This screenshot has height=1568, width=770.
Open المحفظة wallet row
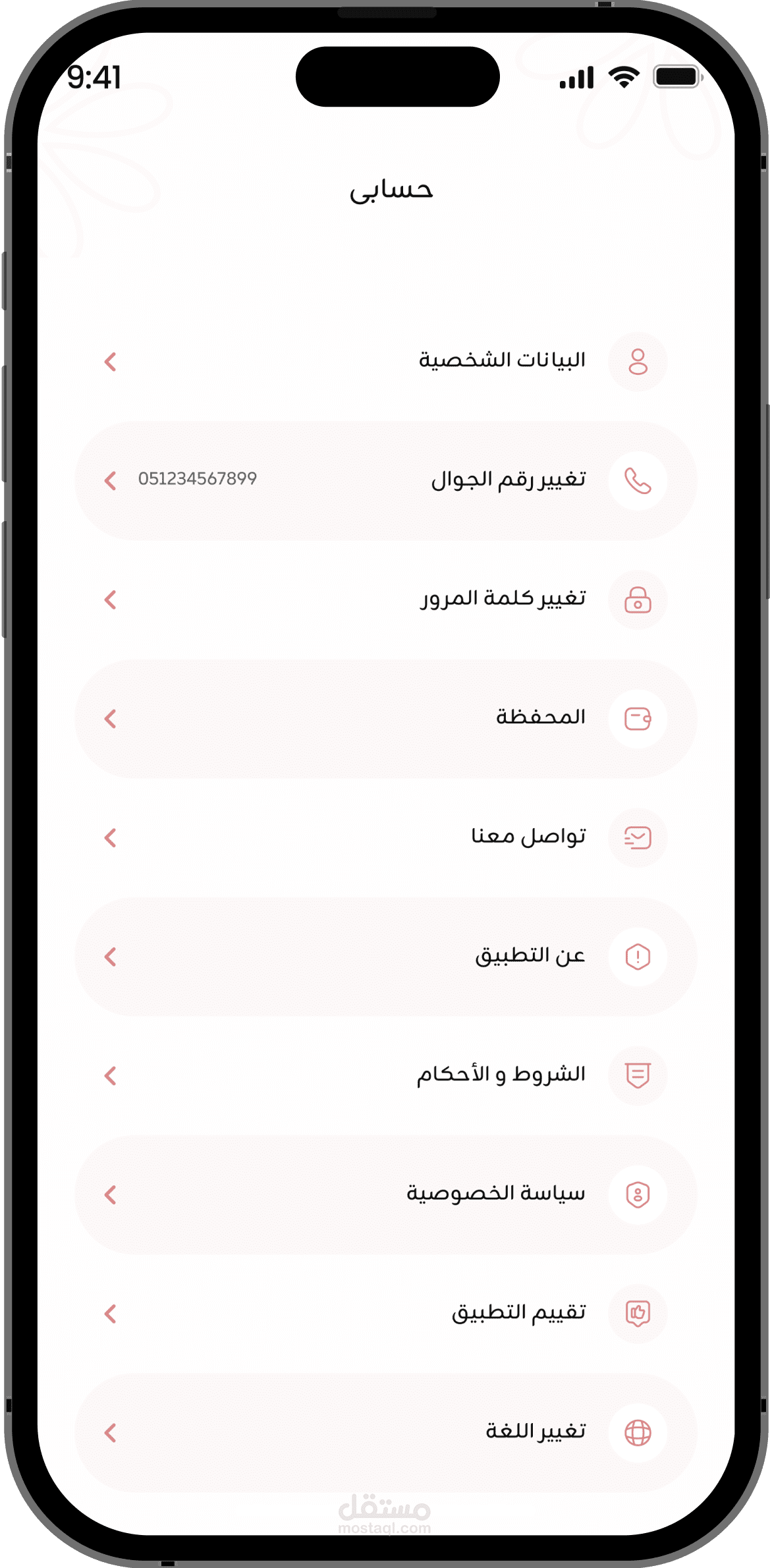tap(385, 719)
